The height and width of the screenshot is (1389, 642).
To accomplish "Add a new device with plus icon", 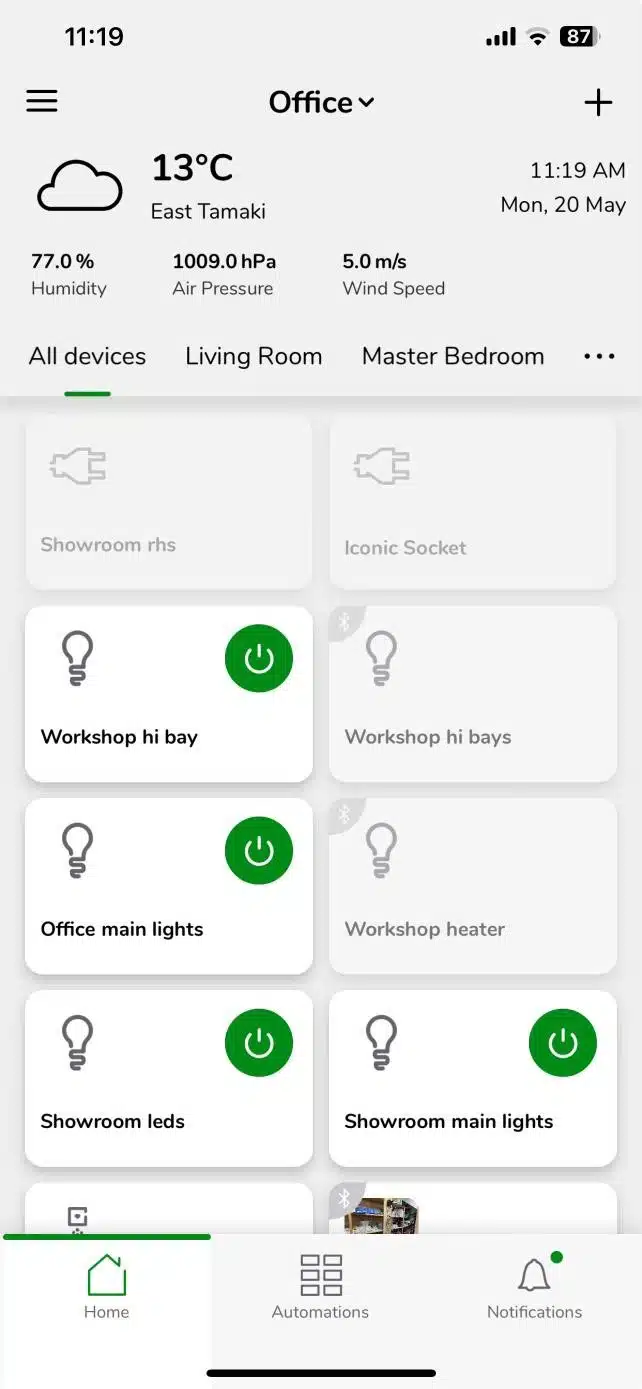I will tap(598, 102).
